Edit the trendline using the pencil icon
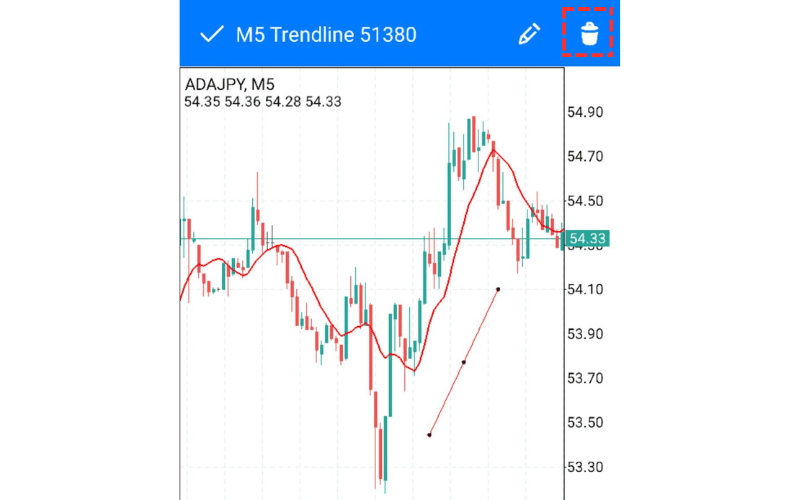This screenshot has height=500, width=800. click(528, 35)
